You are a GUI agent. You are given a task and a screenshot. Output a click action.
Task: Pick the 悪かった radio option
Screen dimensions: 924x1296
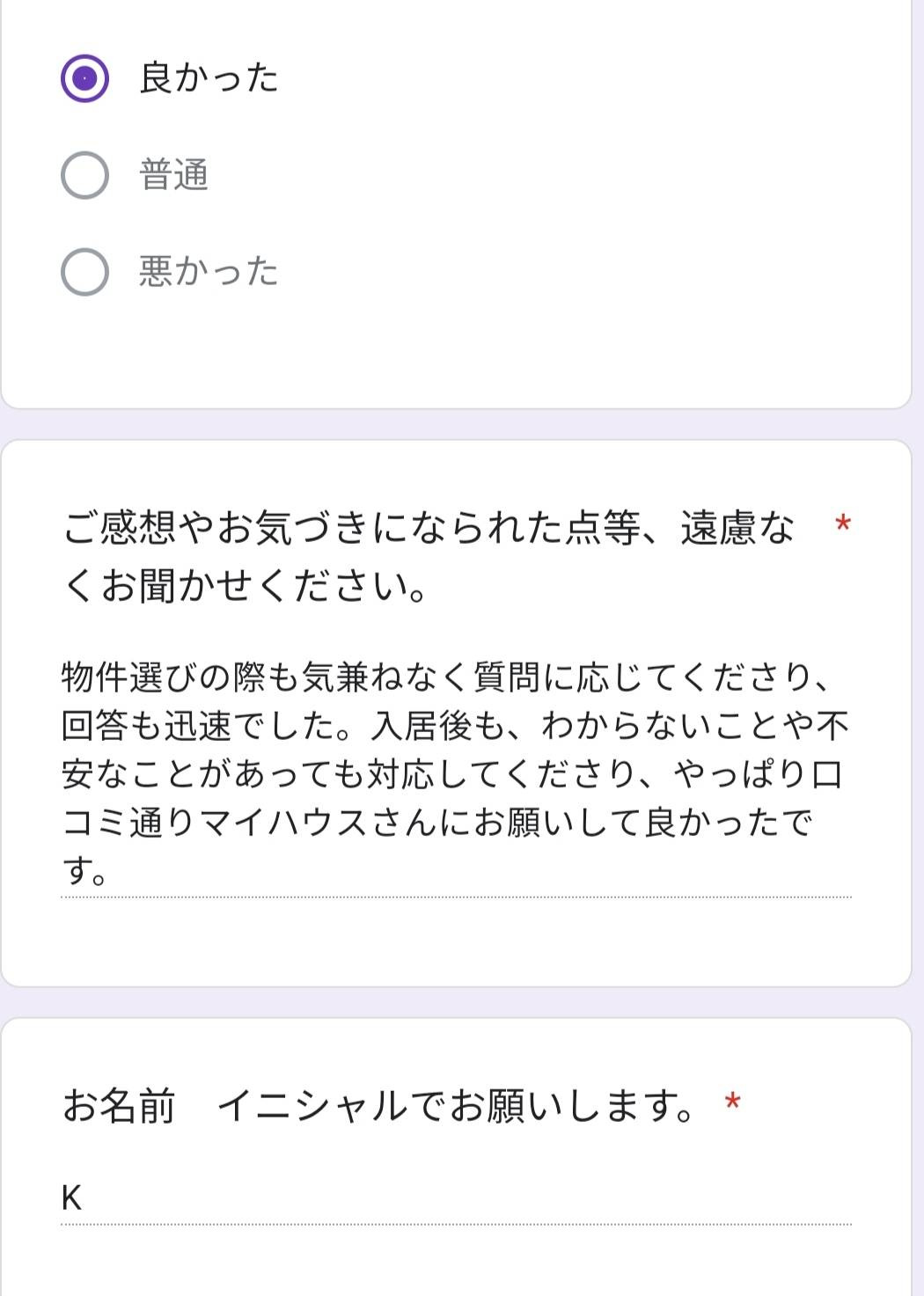point(84,272)
